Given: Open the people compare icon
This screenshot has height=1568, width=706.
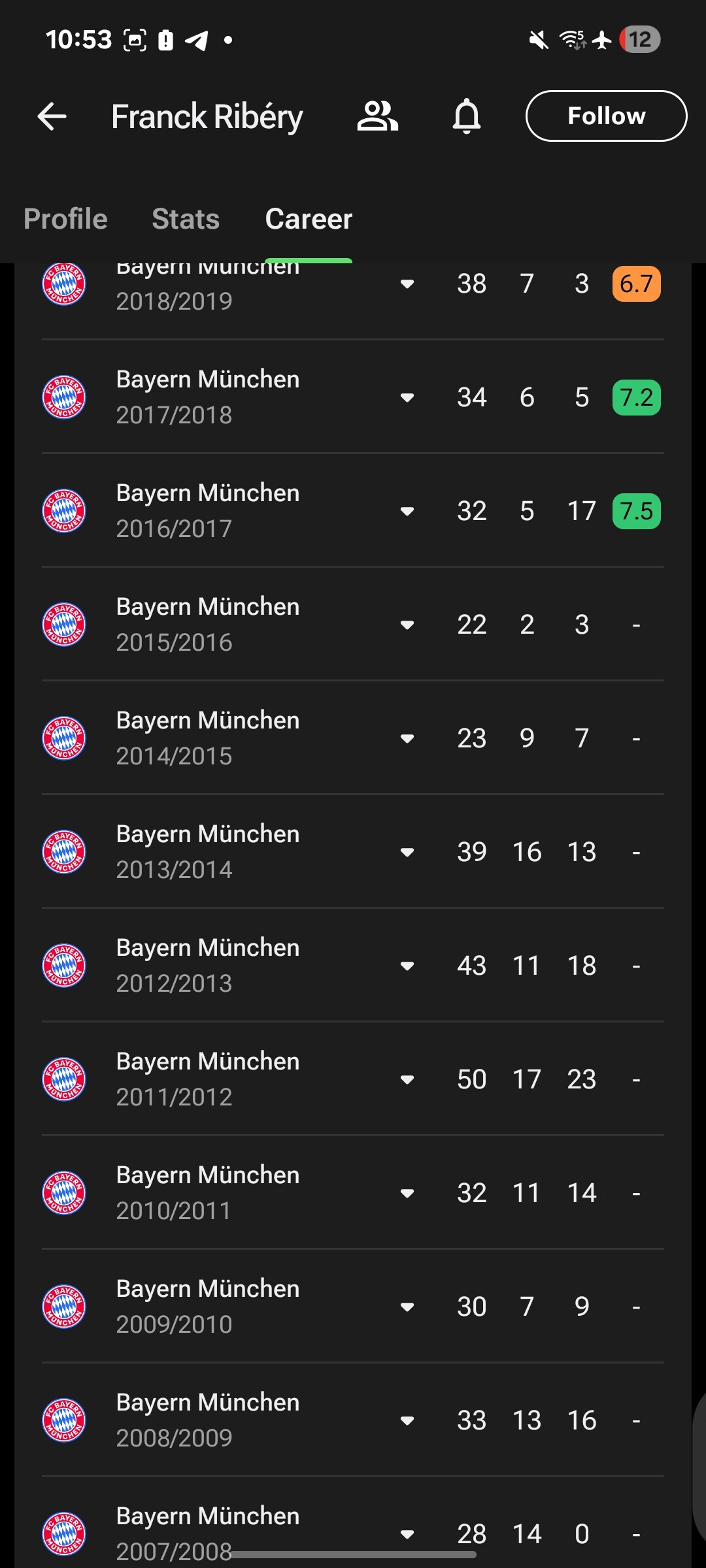Looking at the screenshot, I should tap(377, 116).
